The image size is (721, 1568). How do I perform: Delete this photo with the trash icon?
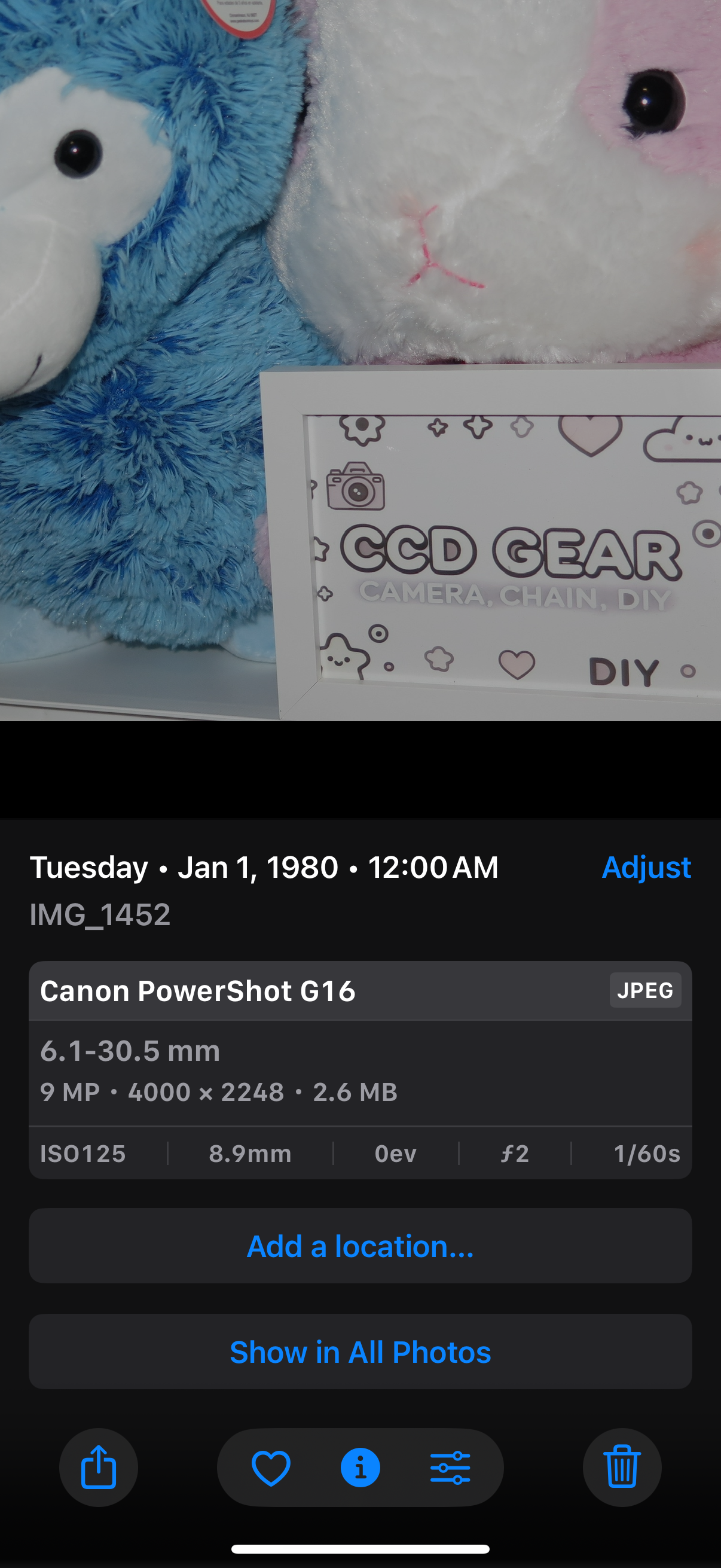click(622, 1467)
